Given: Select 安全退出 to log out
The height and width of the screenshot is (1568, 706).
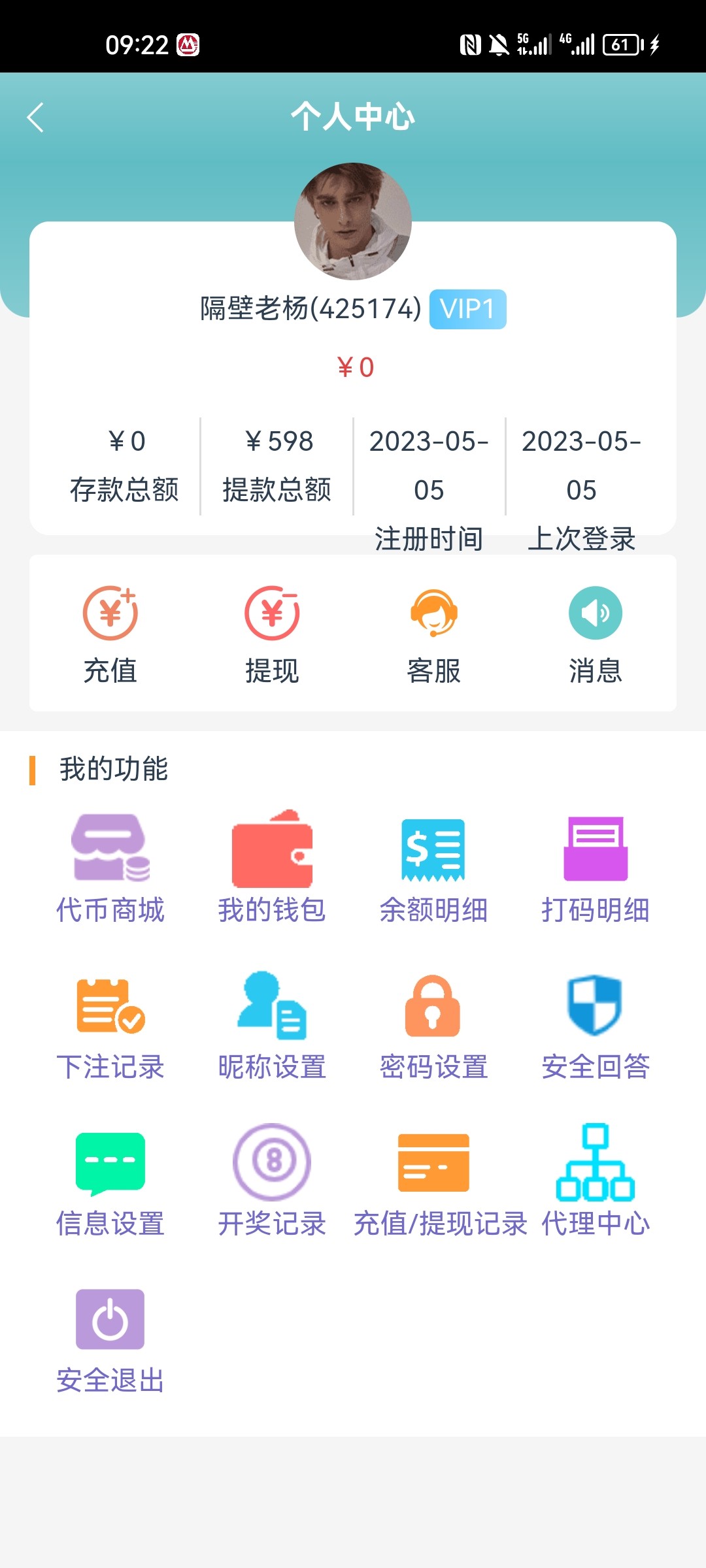Looking at the screenshot, I should coord(110,1338).
